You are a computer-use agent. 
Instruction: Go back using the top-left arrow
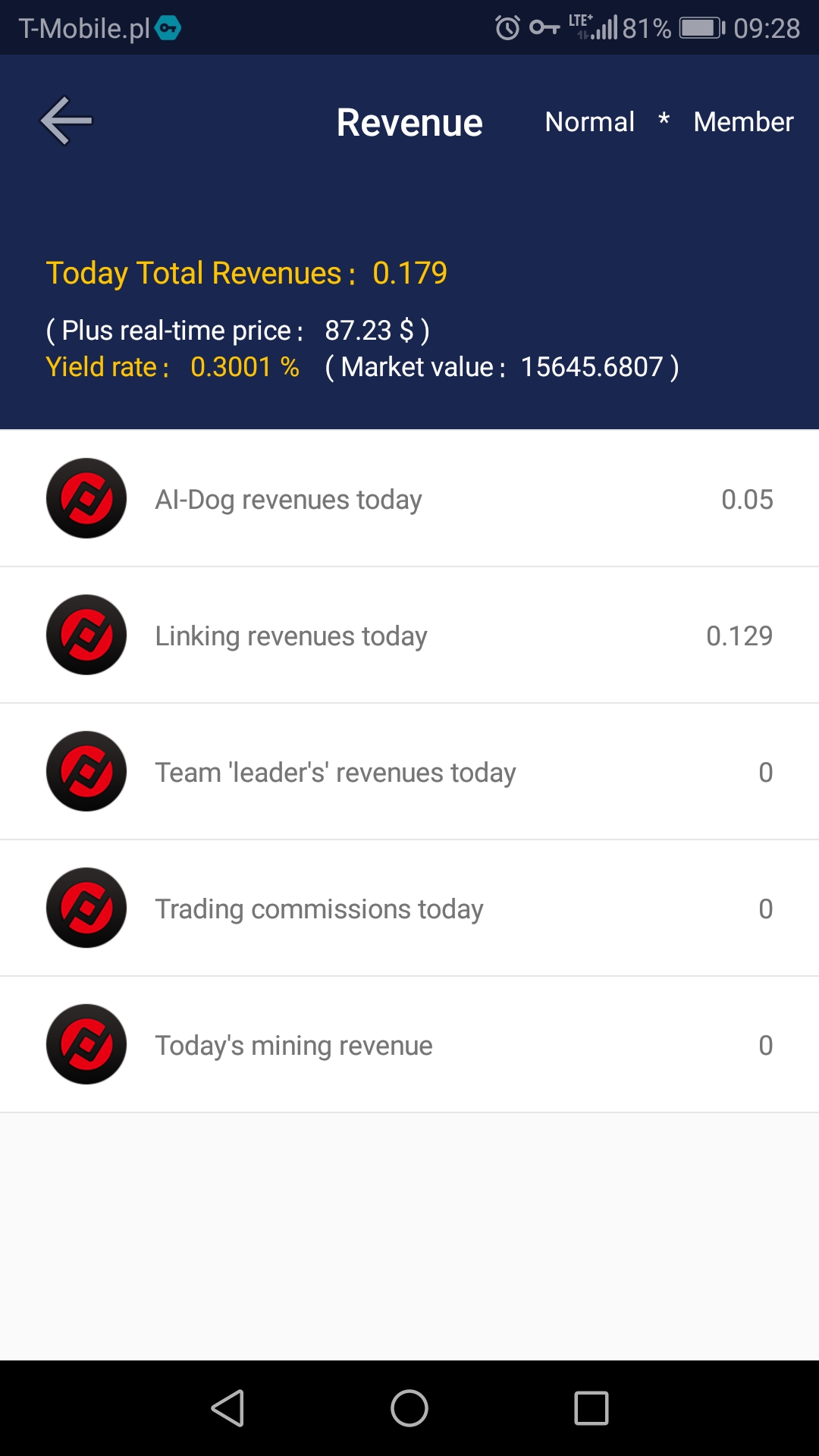tap(66, 121)
